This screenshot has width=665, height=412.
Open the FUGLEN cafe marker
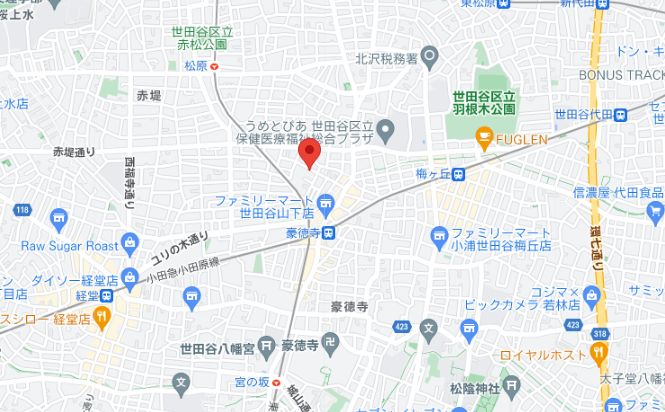pos(484,140)
